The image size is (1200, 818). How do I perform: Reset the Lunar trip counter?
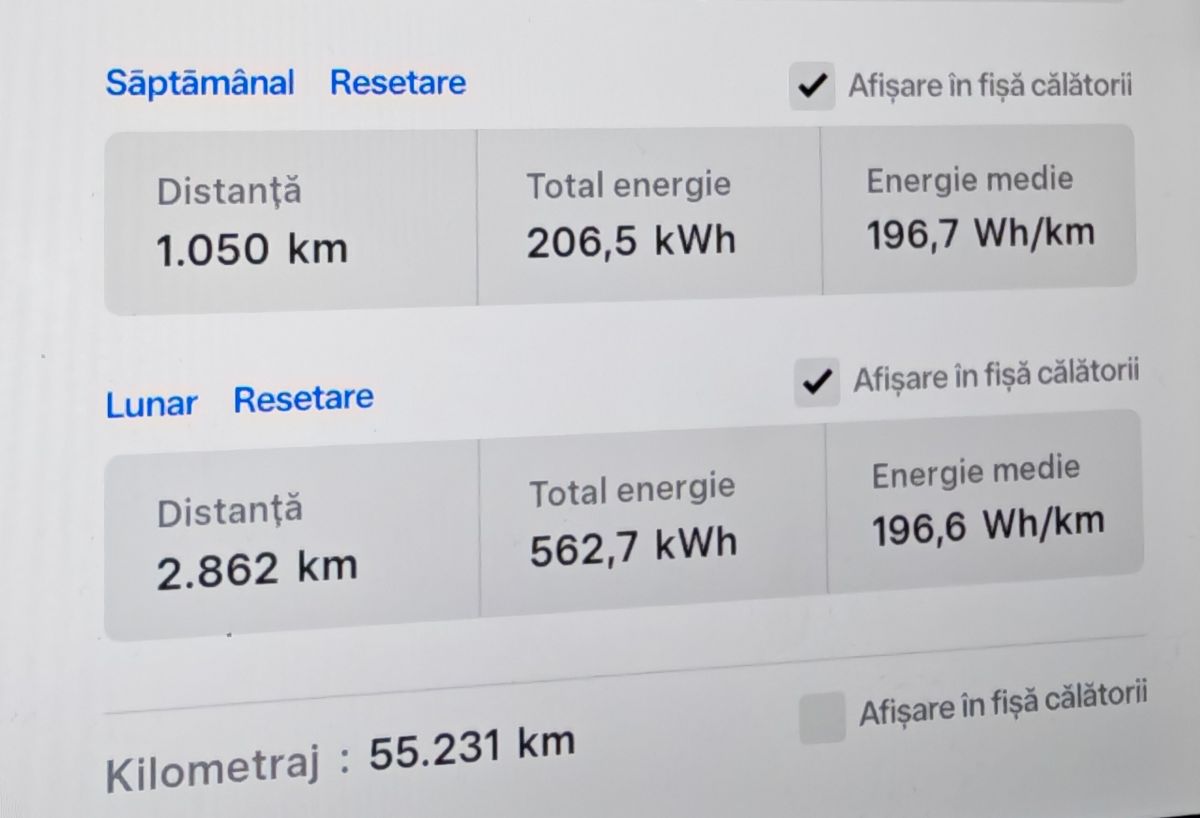pos(303,399)
